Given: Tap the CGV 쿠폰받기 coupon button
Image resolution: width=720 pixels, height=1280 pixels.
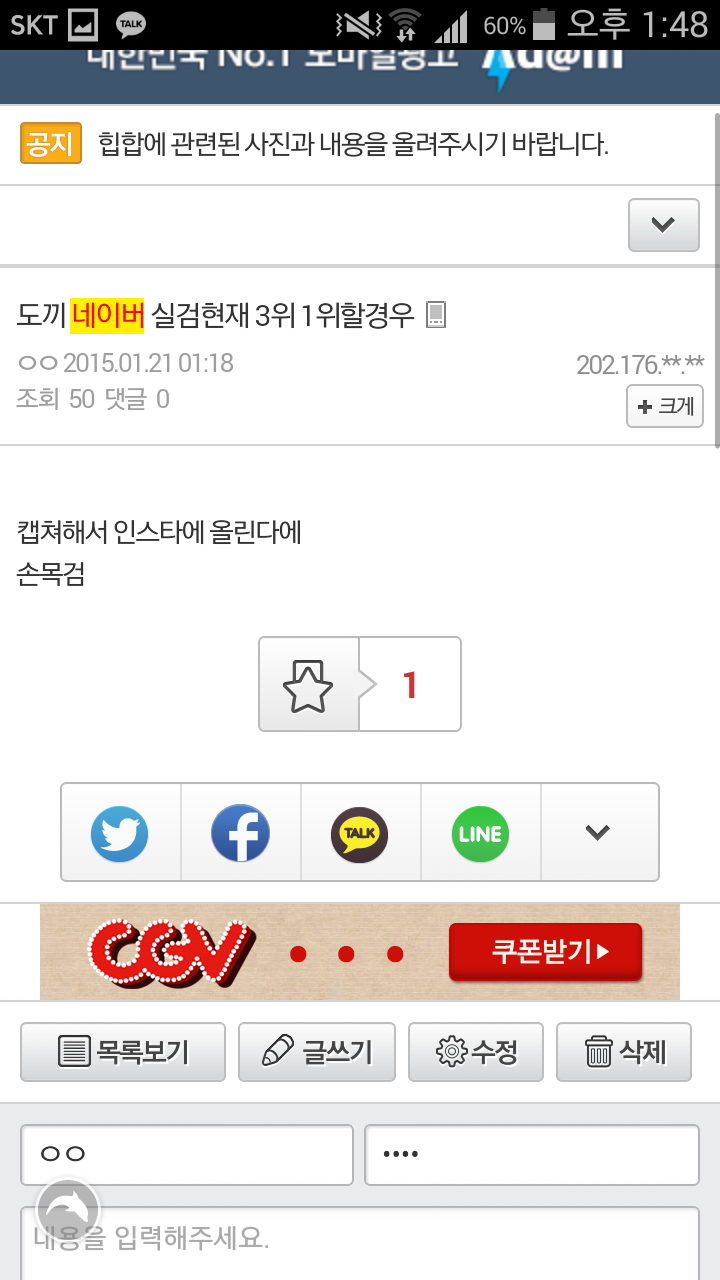Looking at the screenshot, I should point(545,951).
